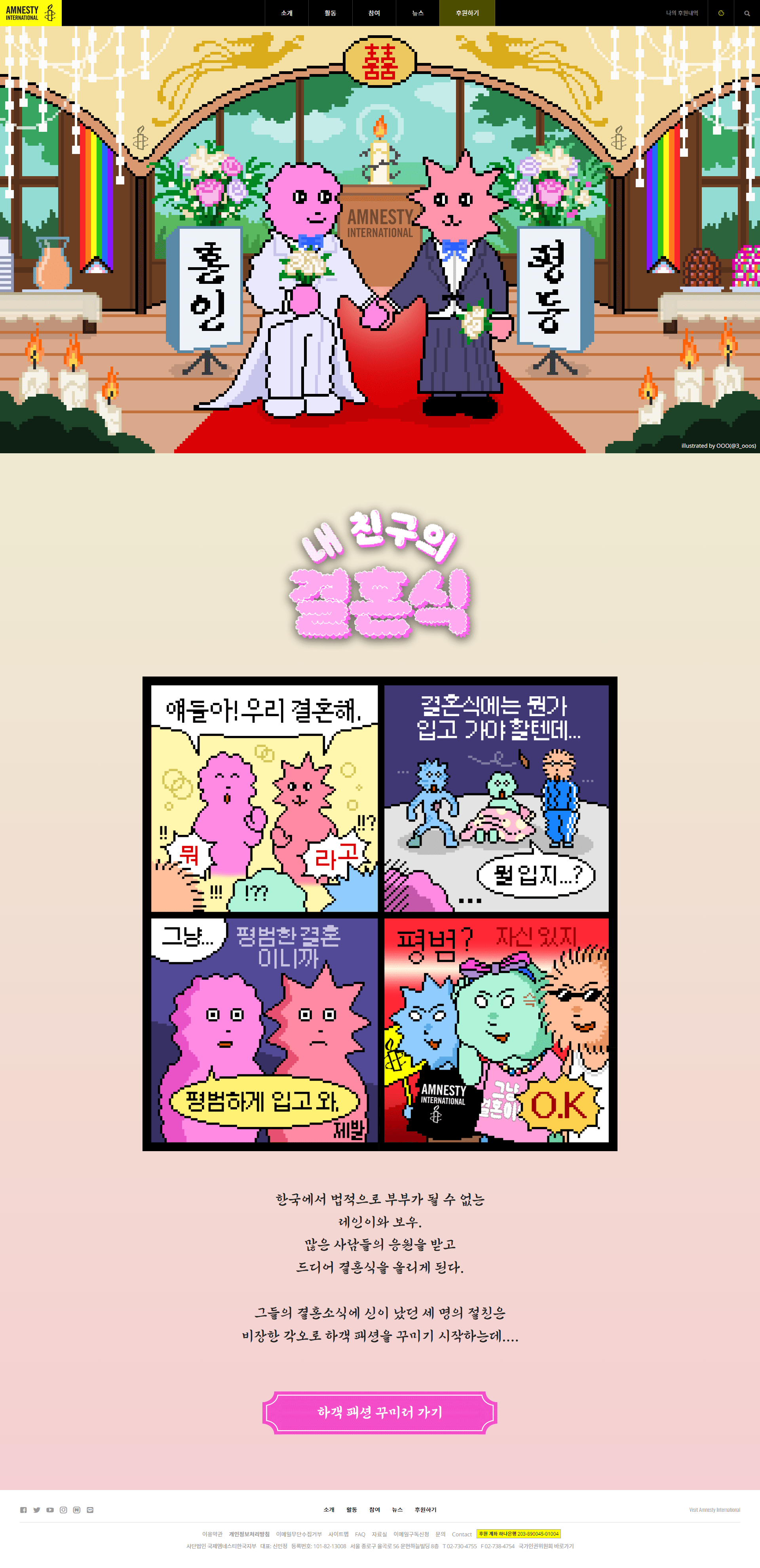This screenshot has width=760, height=1568.
Task: Open the Instagram icon in the footer
Action: coord(63,1509)
